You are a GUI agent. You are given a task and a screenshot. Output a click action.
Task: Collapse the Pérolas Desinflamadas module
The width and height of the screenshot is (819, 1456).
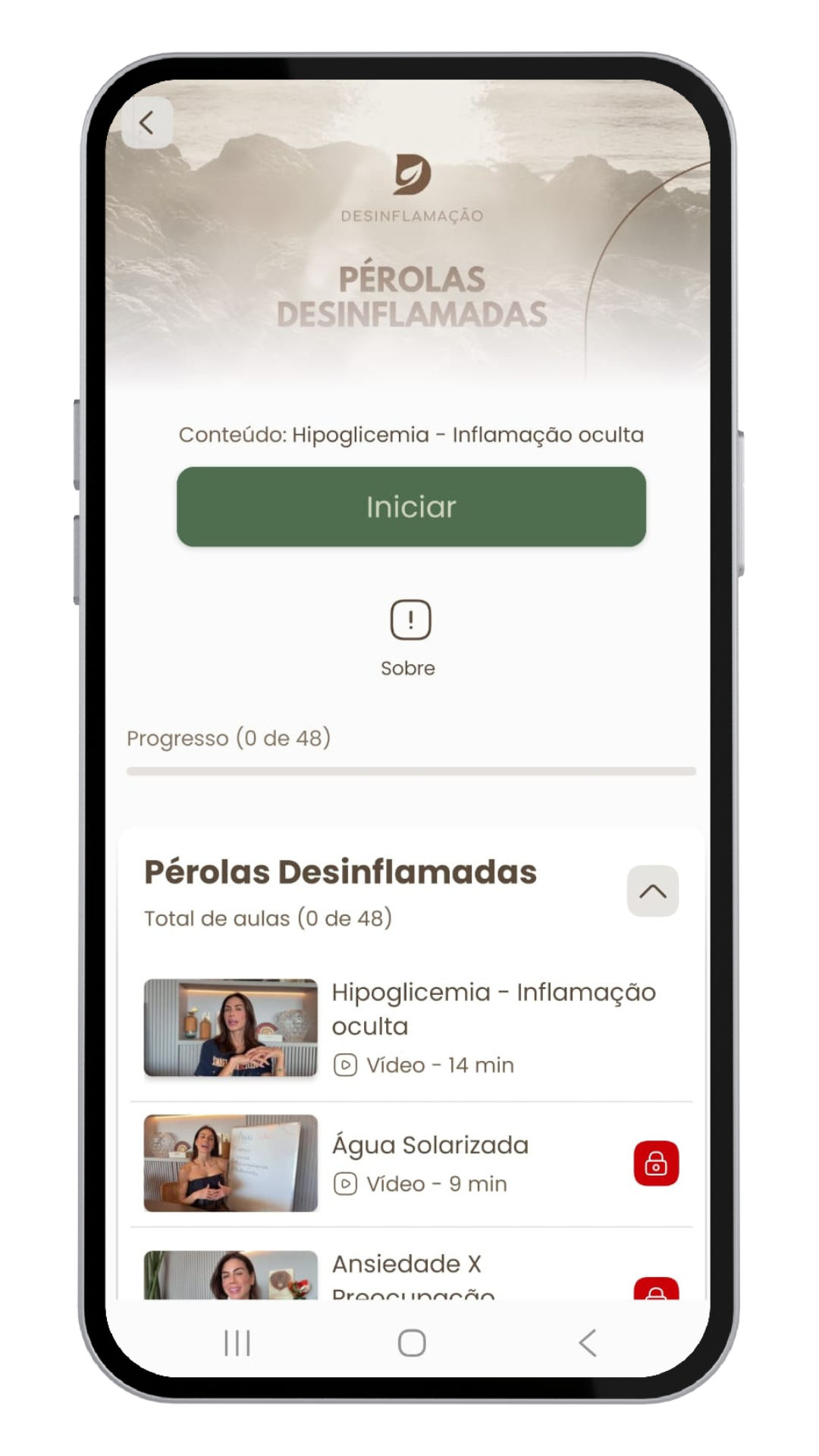652,891
